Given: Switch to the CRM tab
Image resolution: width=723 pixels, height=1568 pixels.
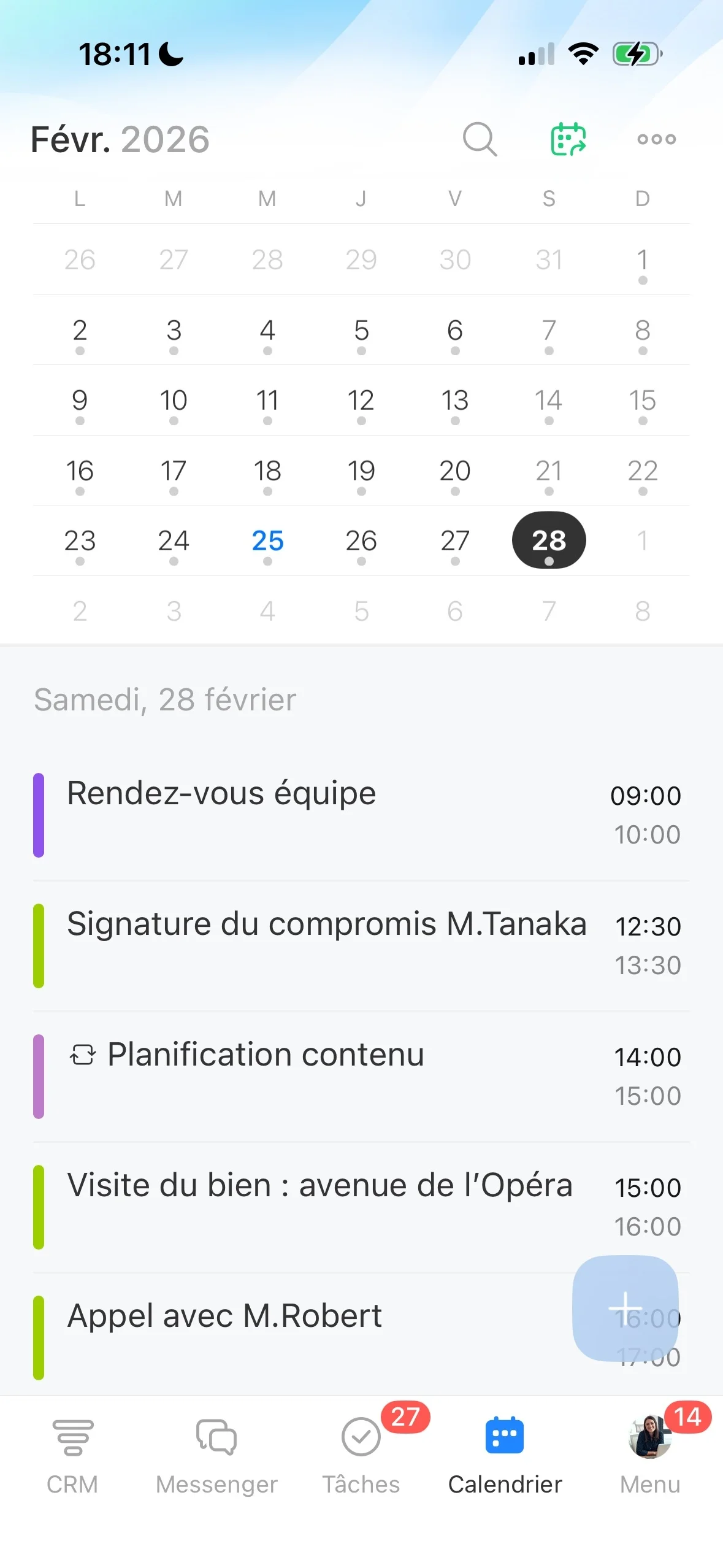Looking at the screenshot, I should coord(72,1456).
